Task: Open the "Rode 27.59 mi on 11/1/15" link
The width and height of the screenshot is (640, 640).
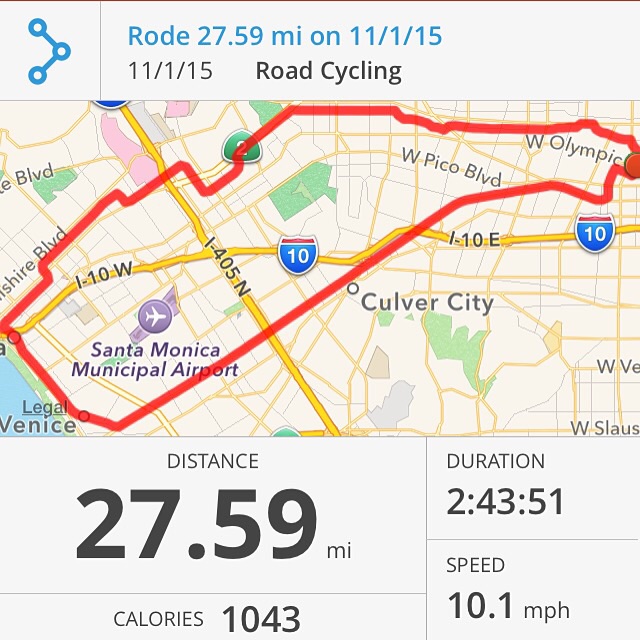Action: click(x=285, y=37)
